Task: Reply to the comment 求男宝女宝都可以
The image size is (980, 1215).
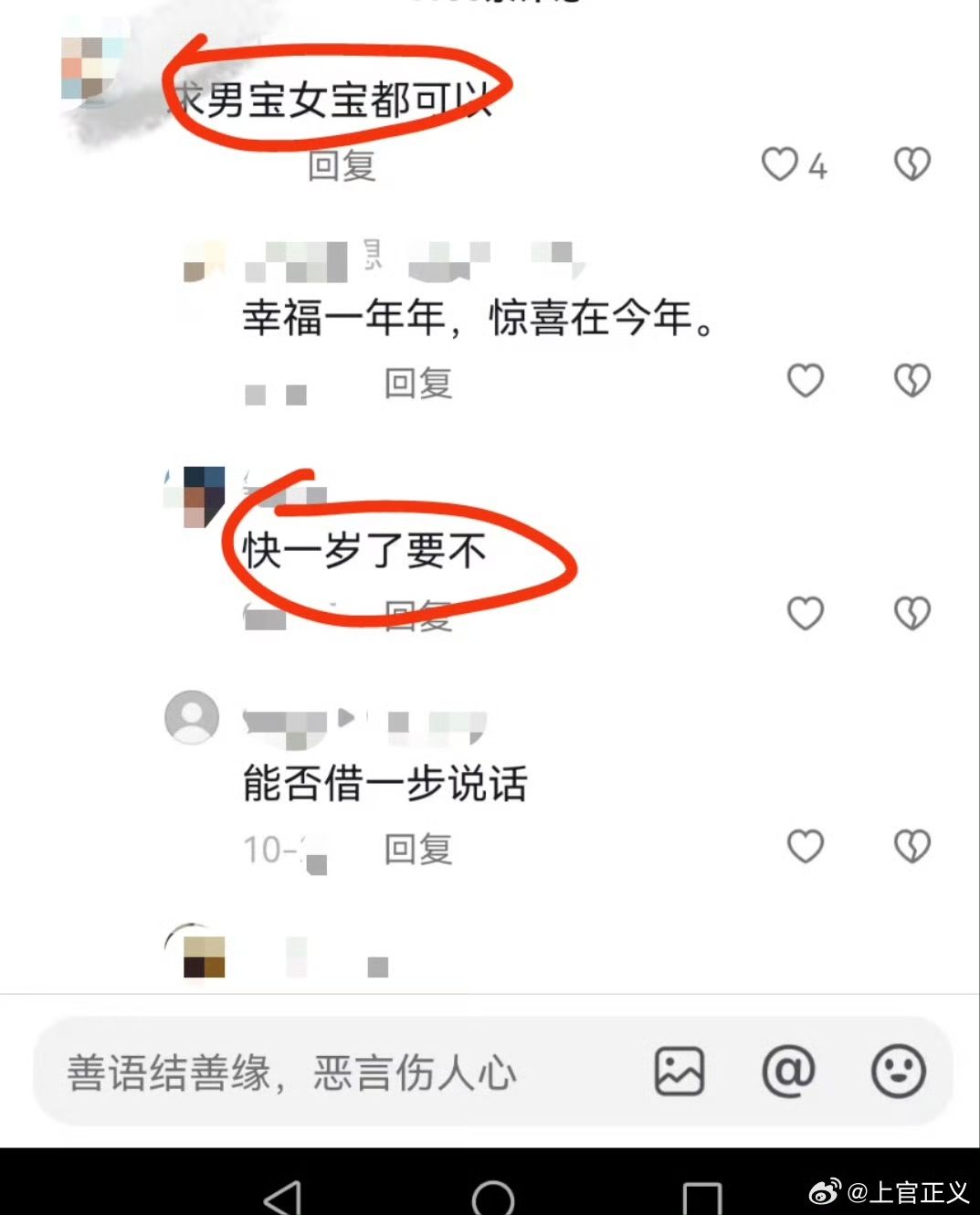Action: click(x=342, y=166)
